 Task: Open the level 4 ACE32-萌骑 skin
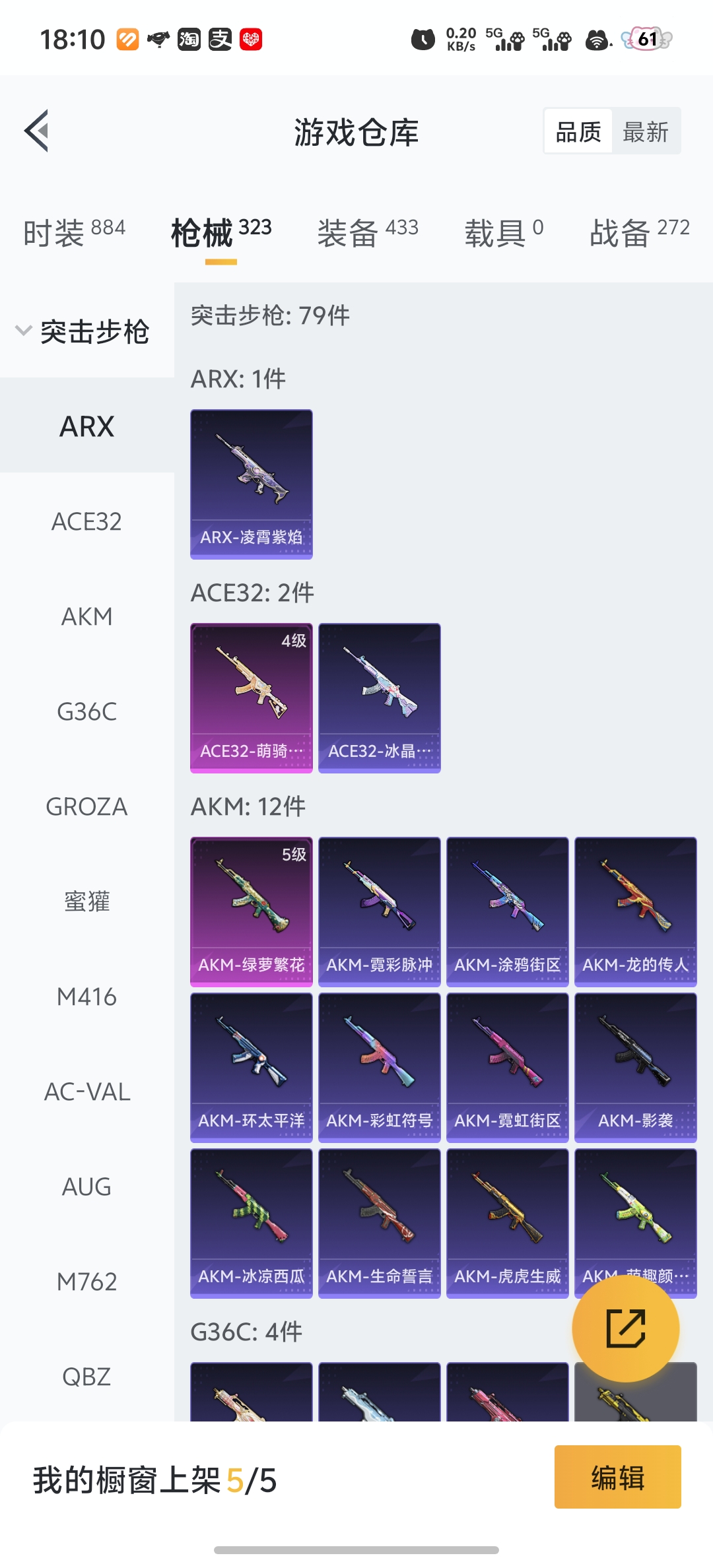(252, 698)
